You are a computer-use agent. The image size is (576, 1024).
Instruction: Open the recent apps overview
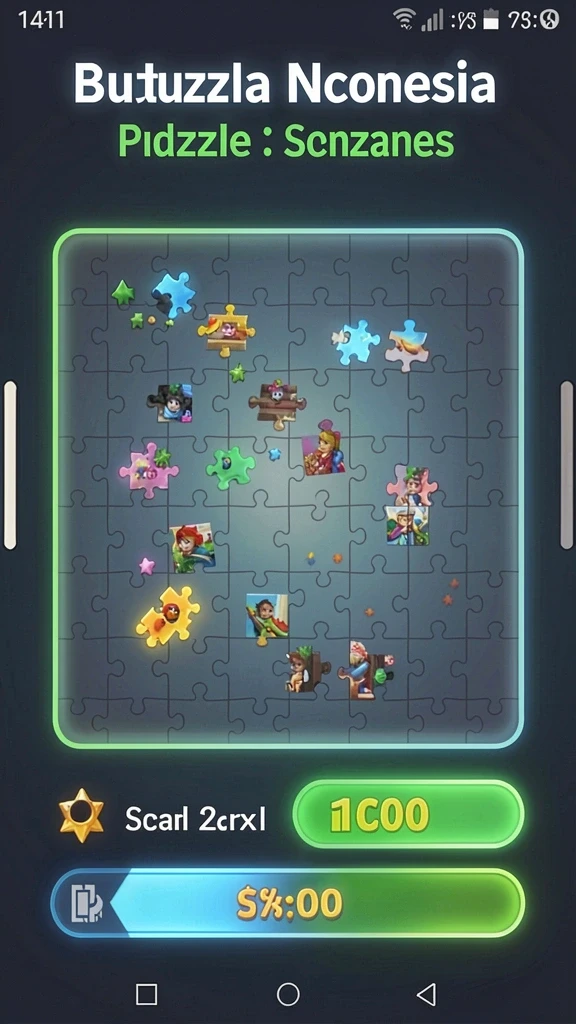(146, 994)
